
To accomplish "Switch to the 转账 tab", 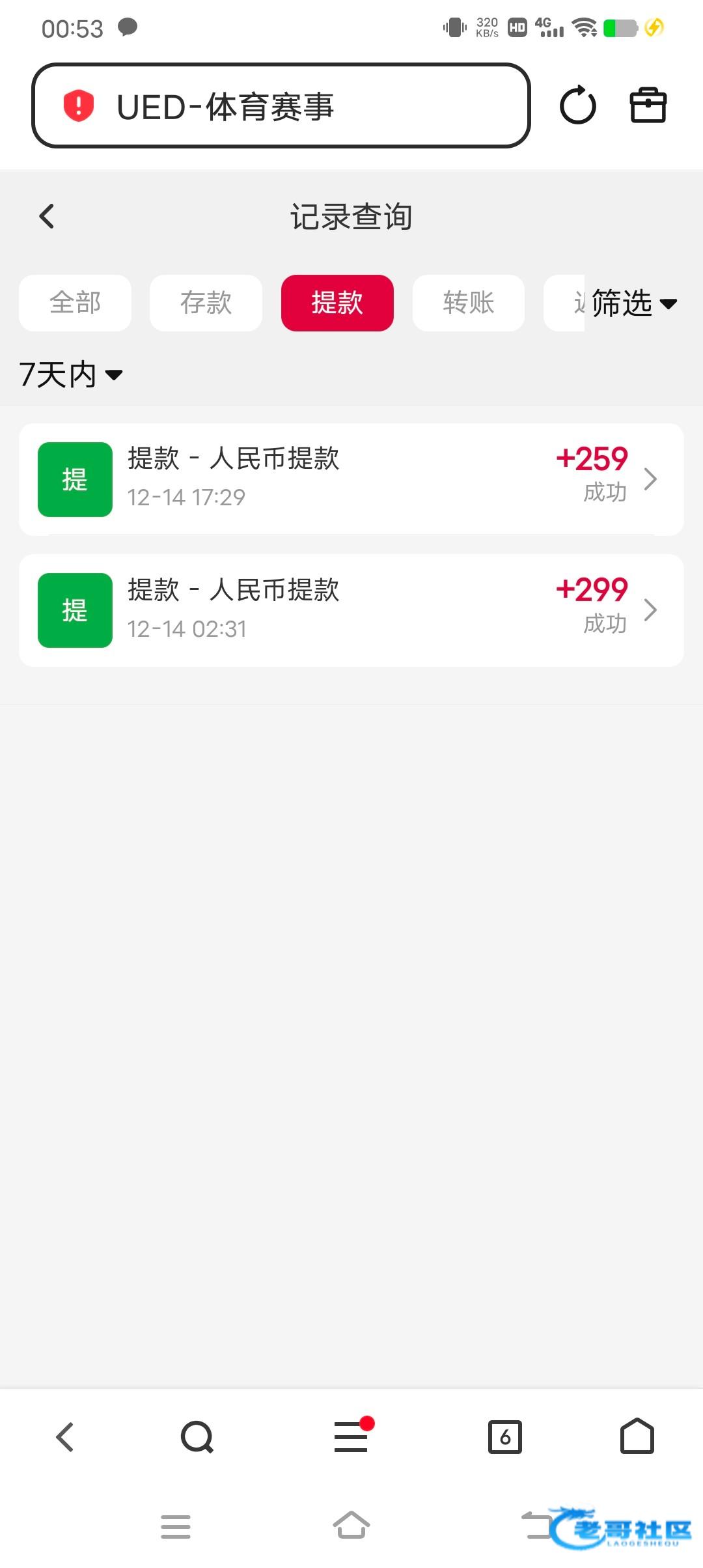I will 469,303.
